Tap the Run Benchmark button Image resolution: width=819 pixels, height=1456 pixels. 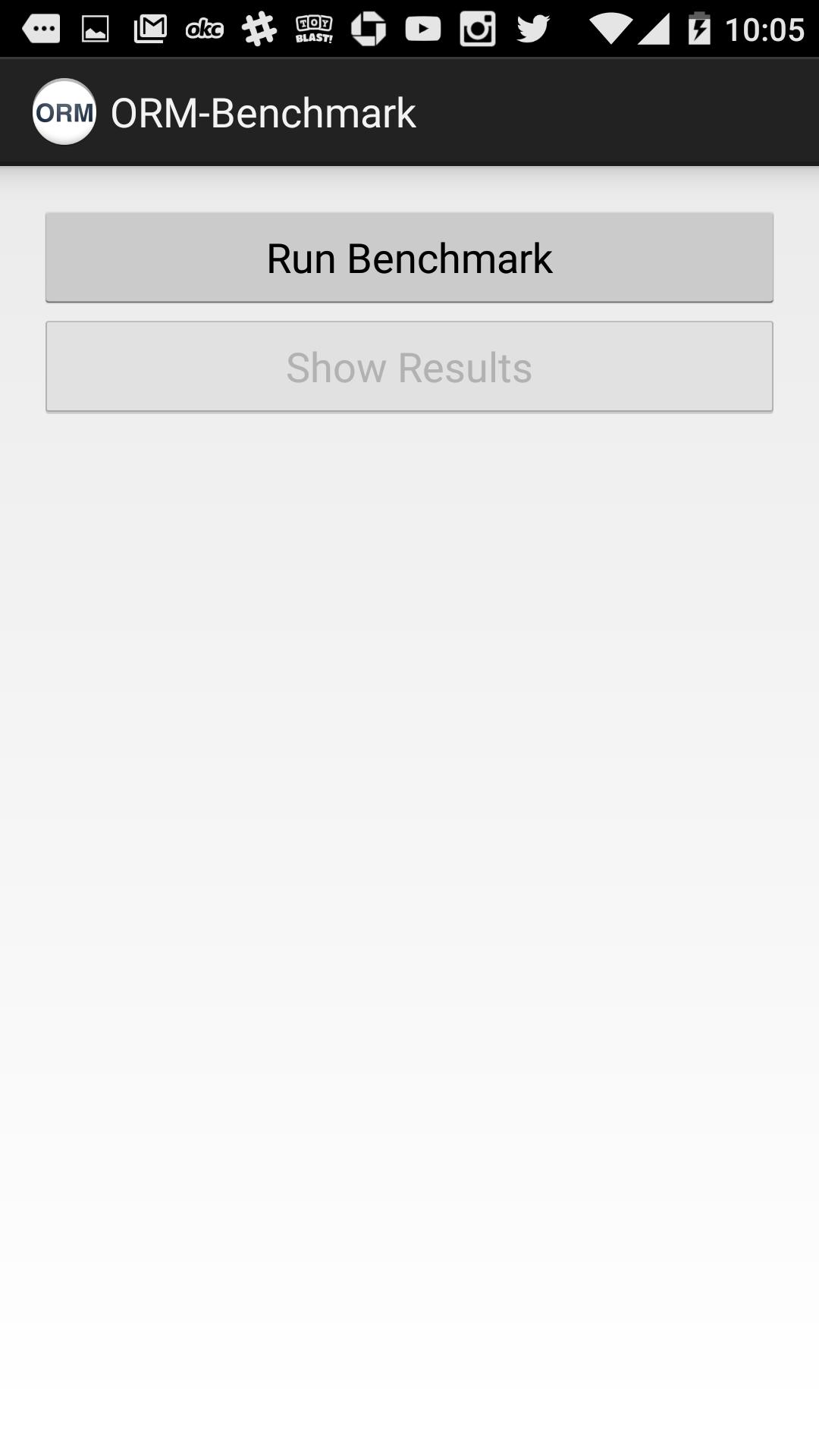point(409,258)
